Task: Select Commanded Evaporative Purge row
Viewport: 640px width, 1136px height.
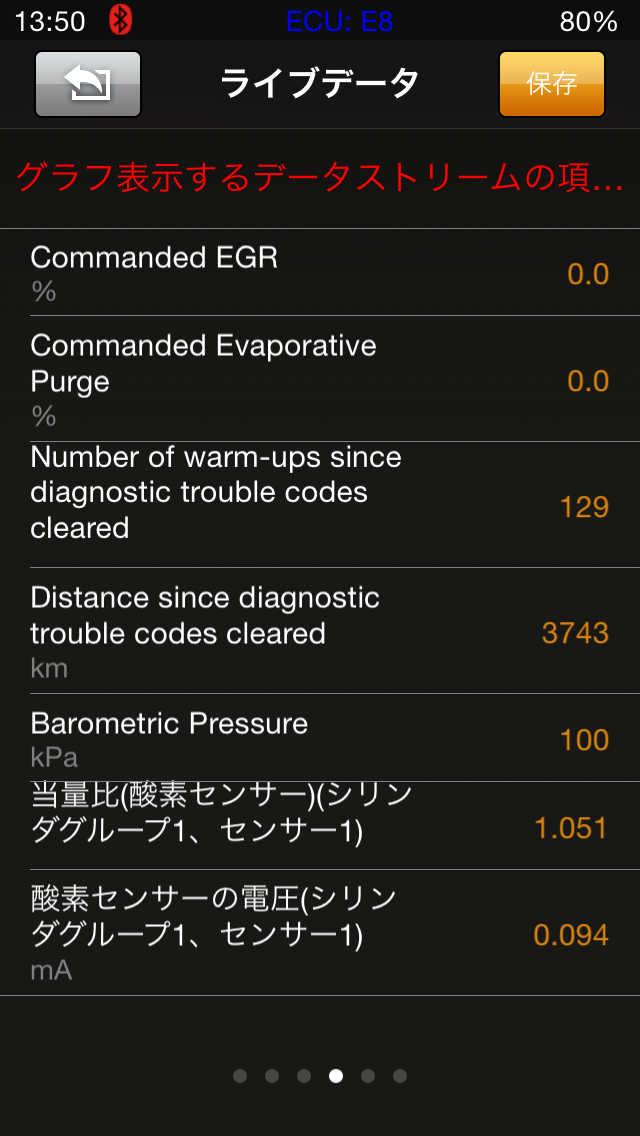Action: pyautogui.click(x=320, y=379)
